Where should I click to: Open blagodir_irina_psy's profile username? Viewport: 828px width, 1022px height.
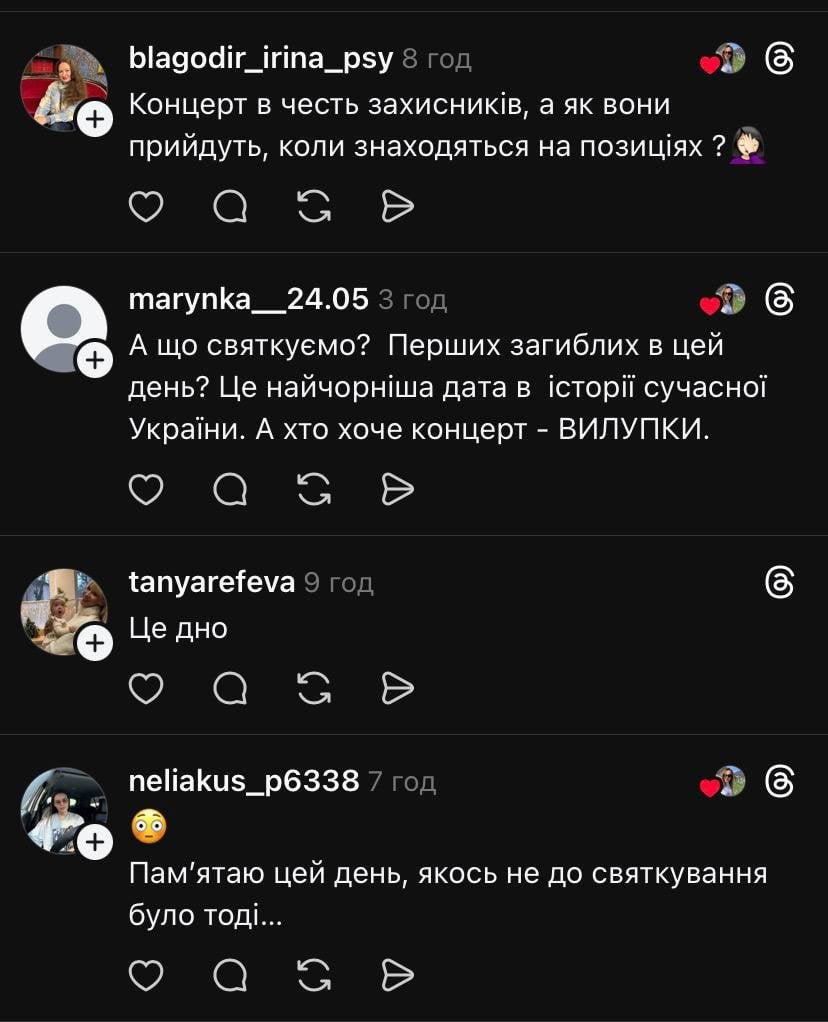pyautogui.click(x=261, y=59)
